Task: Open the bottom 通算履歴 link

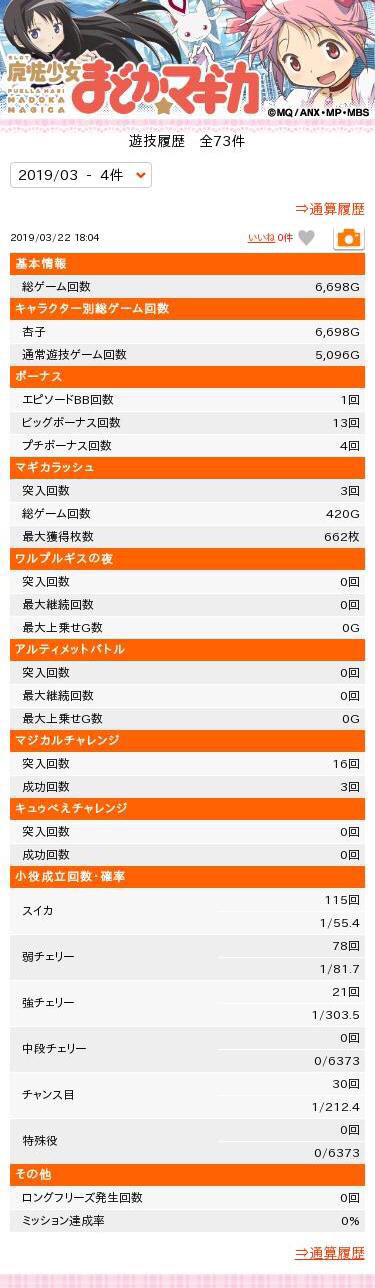Action: click(x=330, y=1252)
